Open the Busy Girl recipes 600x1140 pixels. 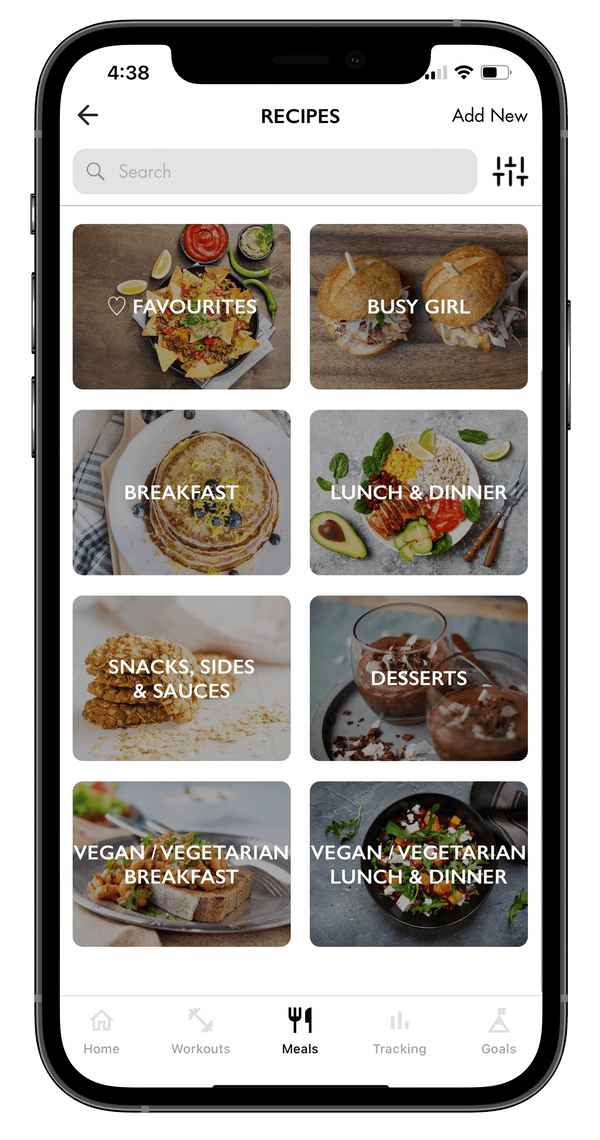click(x=418, y=306)
